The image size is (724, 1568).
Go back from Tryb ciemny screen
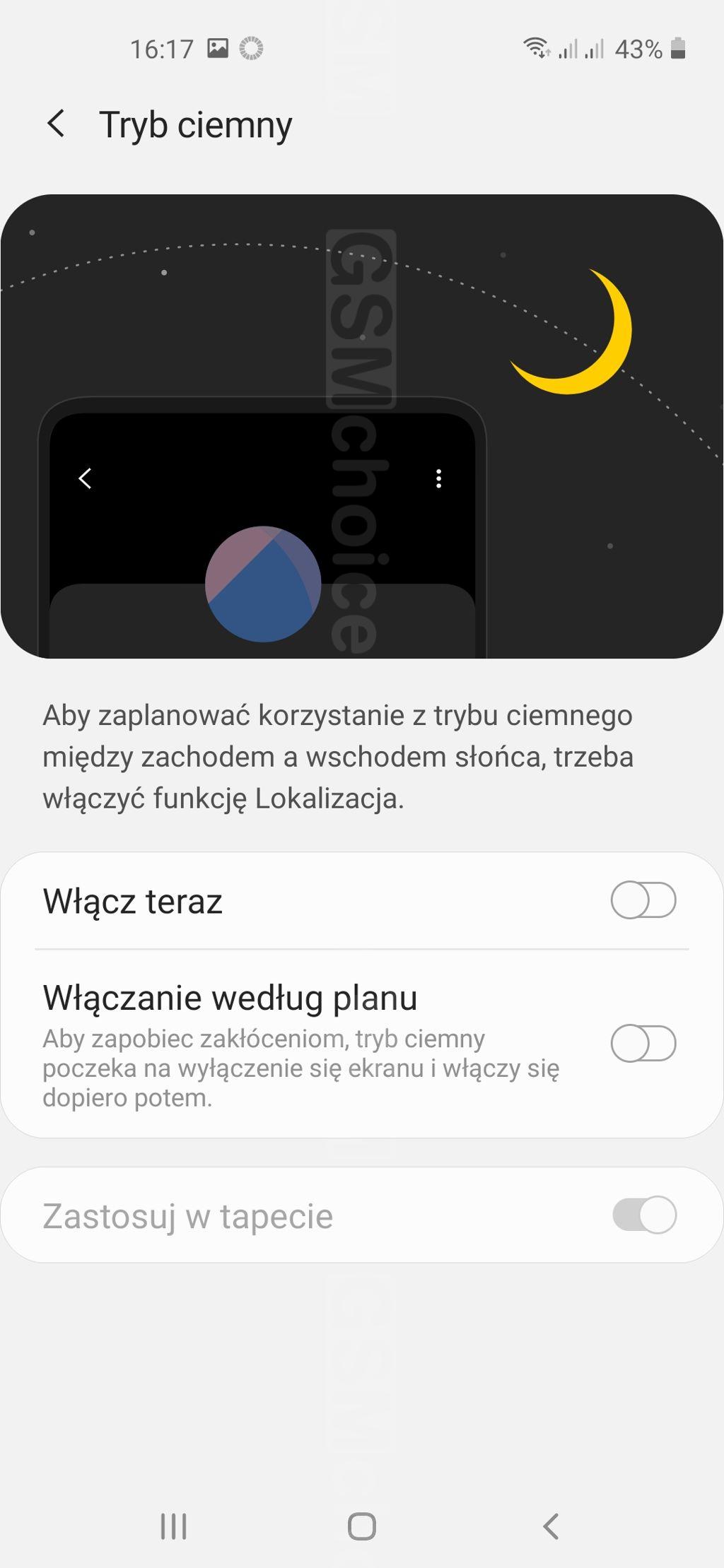click(x=56, y=124)
